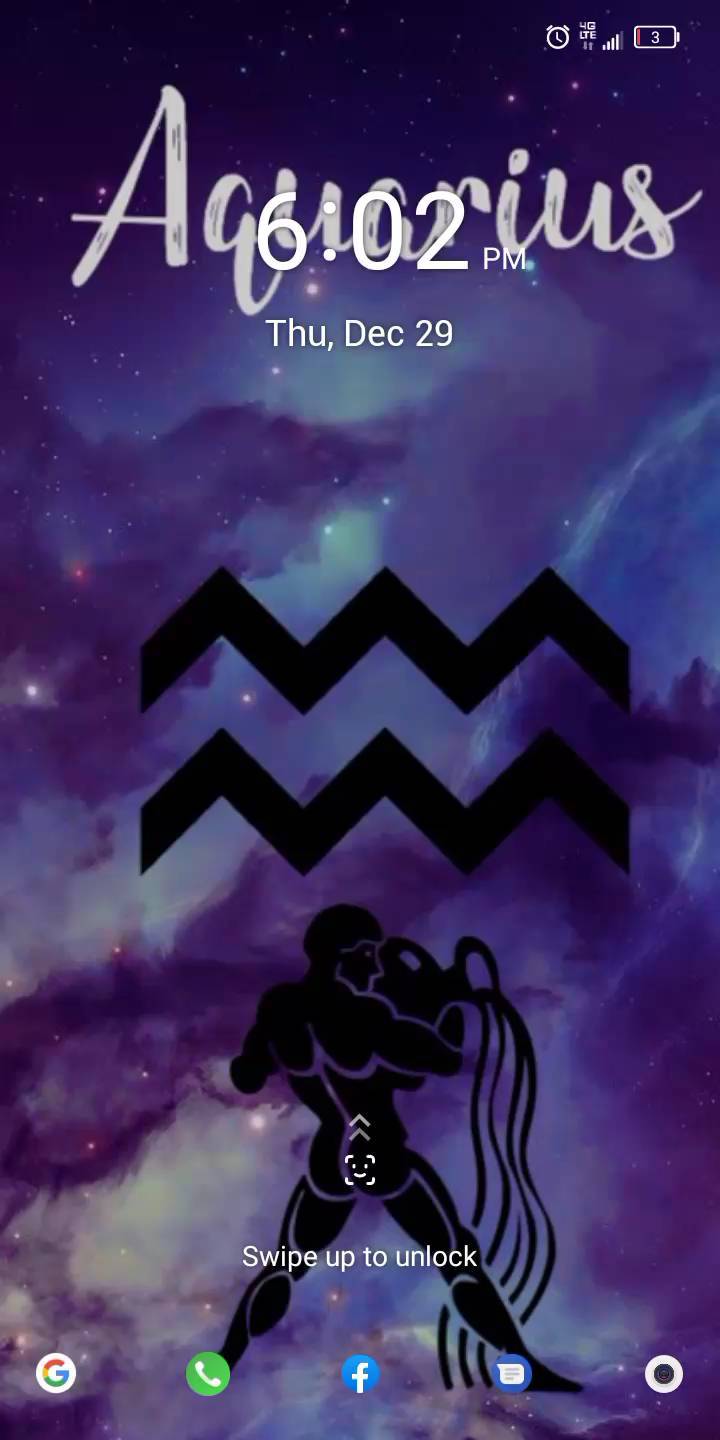Open the Google shortcut
This screenshot has width=720, height=1440.
pos(56,1374)
